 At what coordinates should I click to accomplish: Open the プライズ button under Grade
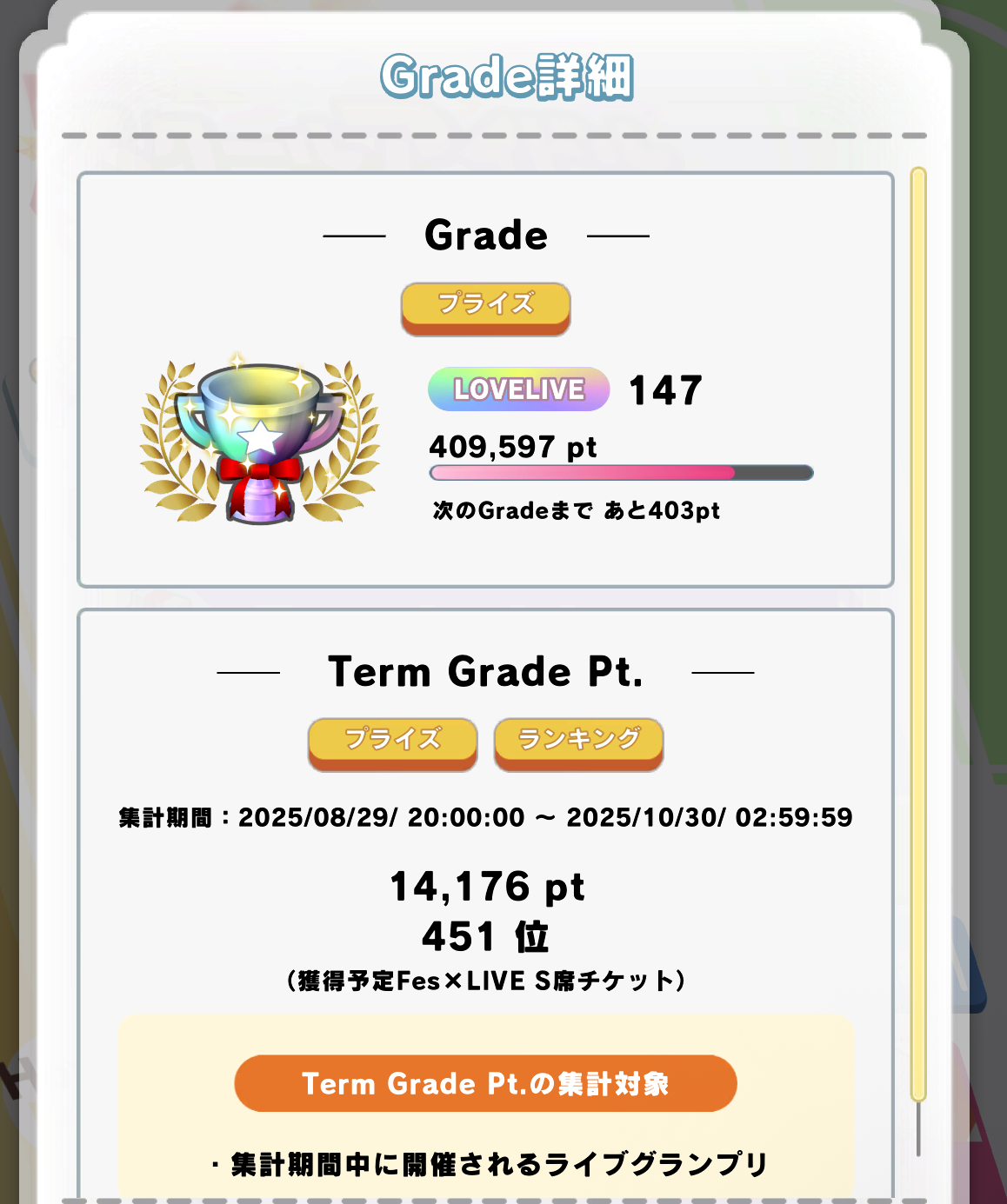tap(485, 307)
